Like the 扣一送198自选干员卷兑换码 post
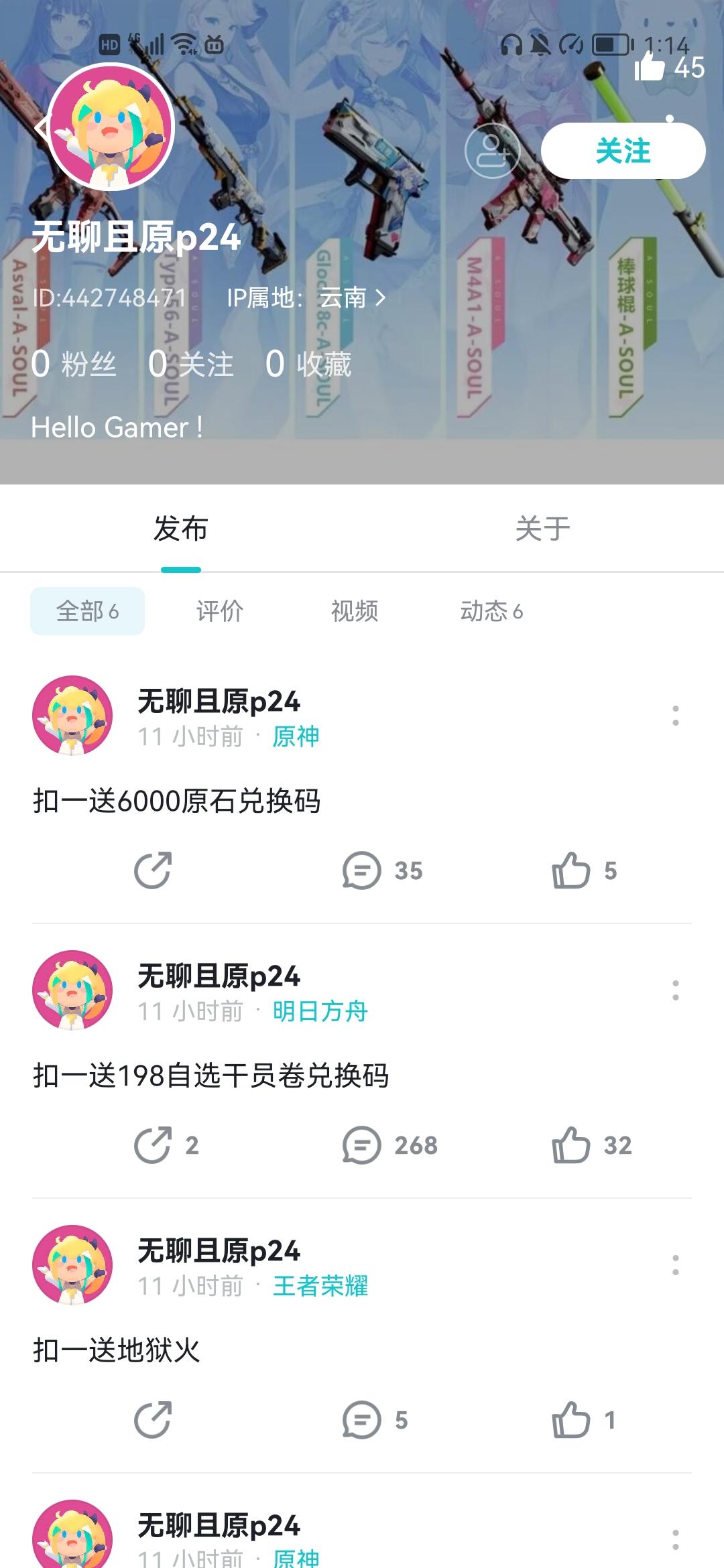 571,1145
